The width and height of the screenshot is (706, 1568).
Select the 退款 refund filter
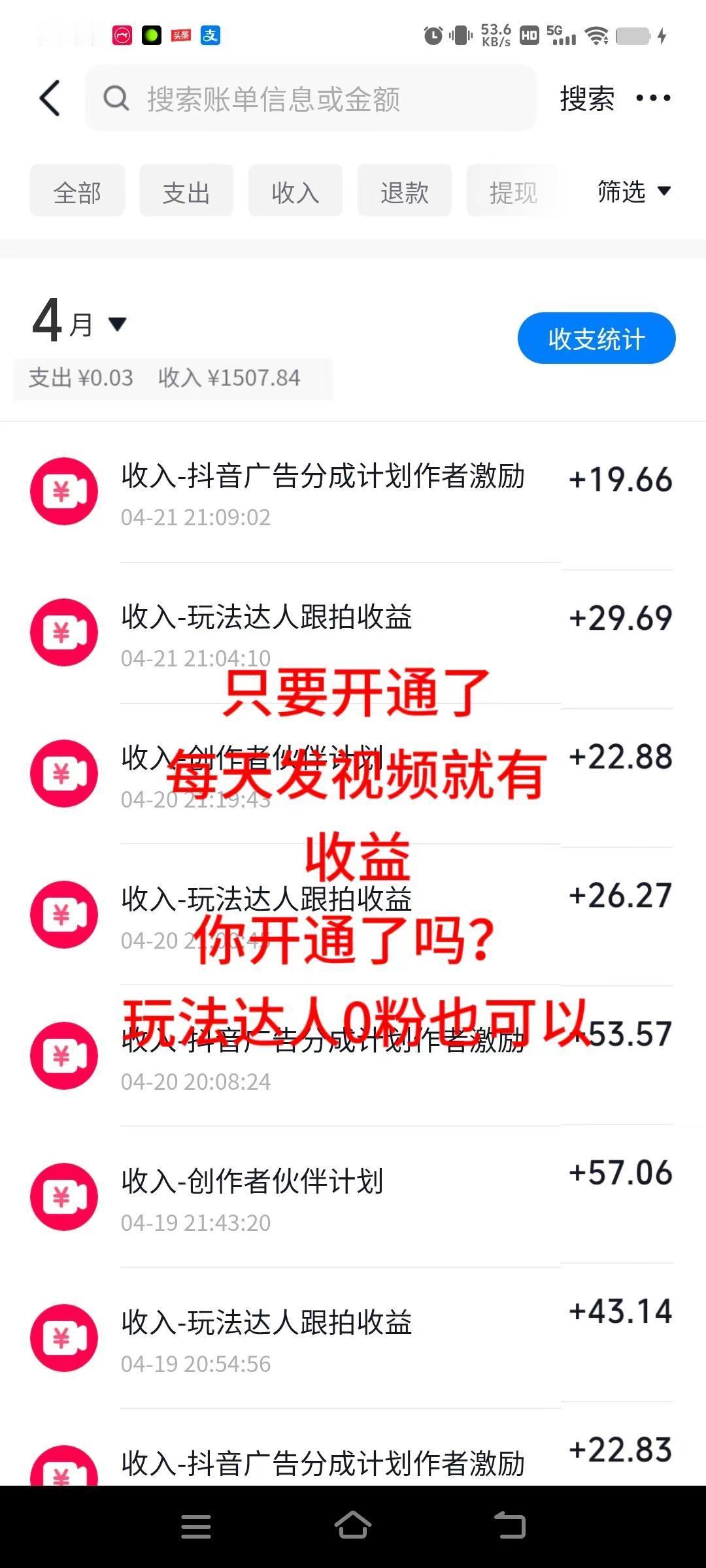pyautogui.click(x=404, y=191)
